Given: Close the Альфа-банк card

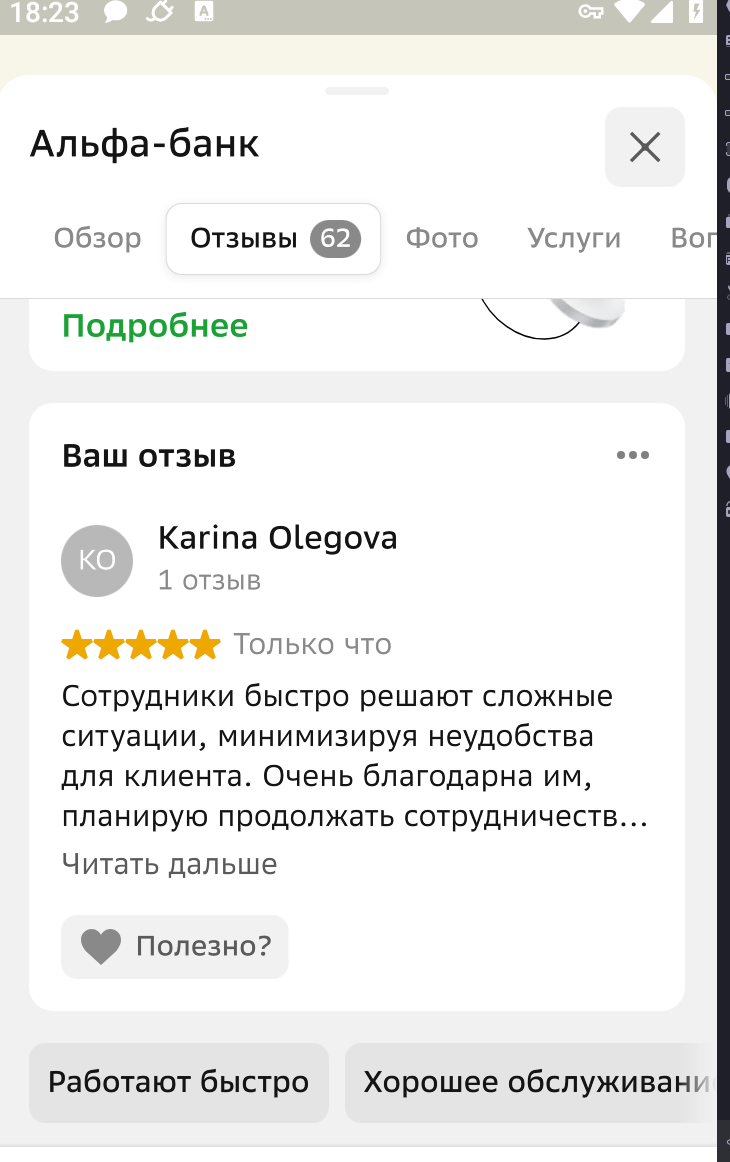Looking at the screenshot, I should (x=645, y=148).
